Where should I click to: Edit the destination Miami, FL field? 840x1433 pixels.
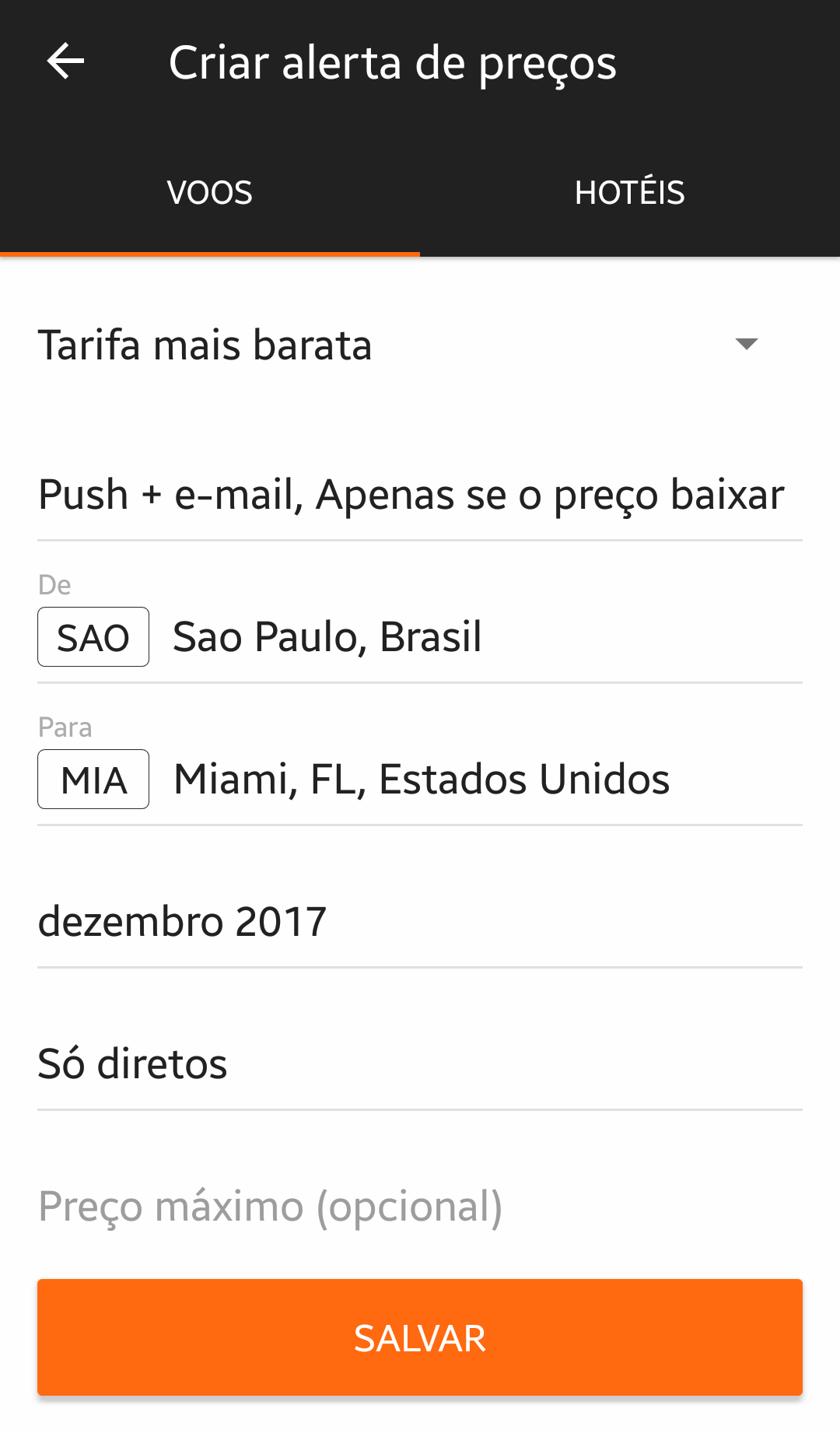420,779
